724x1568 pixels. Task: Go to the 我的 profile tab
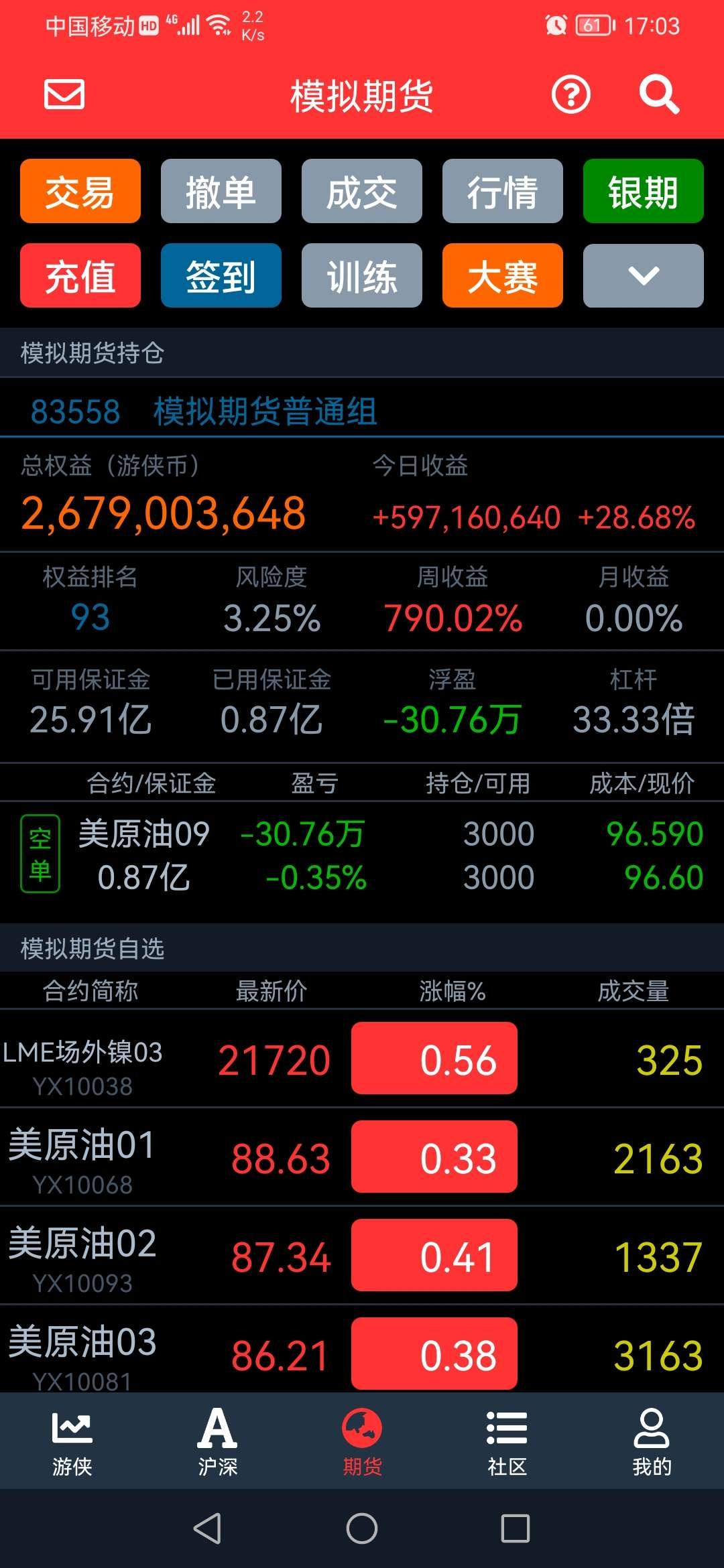pyautogui.click(x=652, y=1443)
